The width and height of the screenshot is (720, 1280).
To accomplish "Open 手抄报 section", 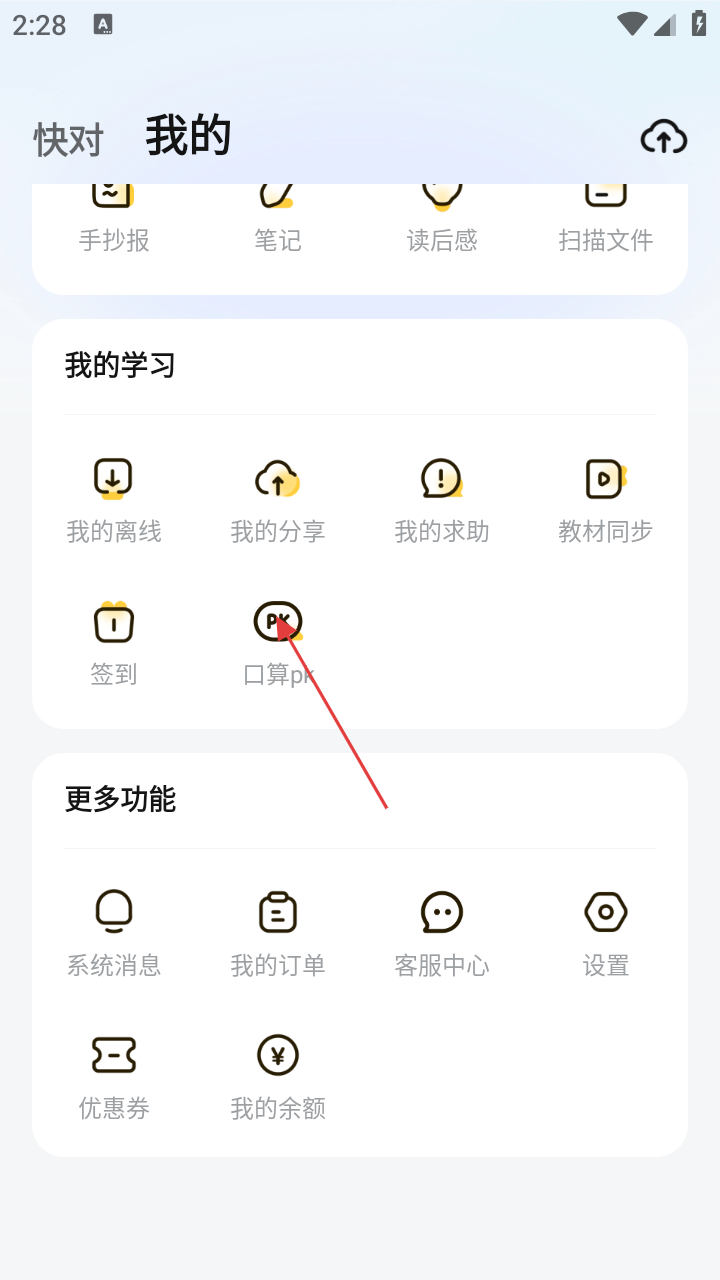I will (114, 225).
